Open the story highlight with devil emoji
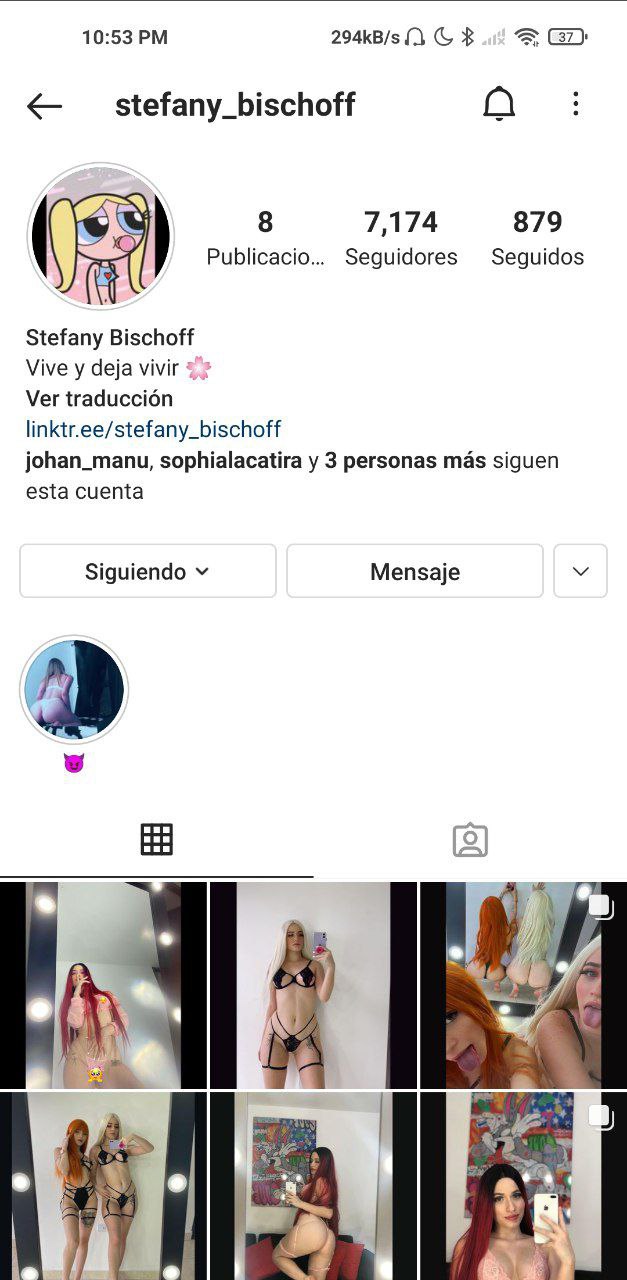 (x=74, y=690)
